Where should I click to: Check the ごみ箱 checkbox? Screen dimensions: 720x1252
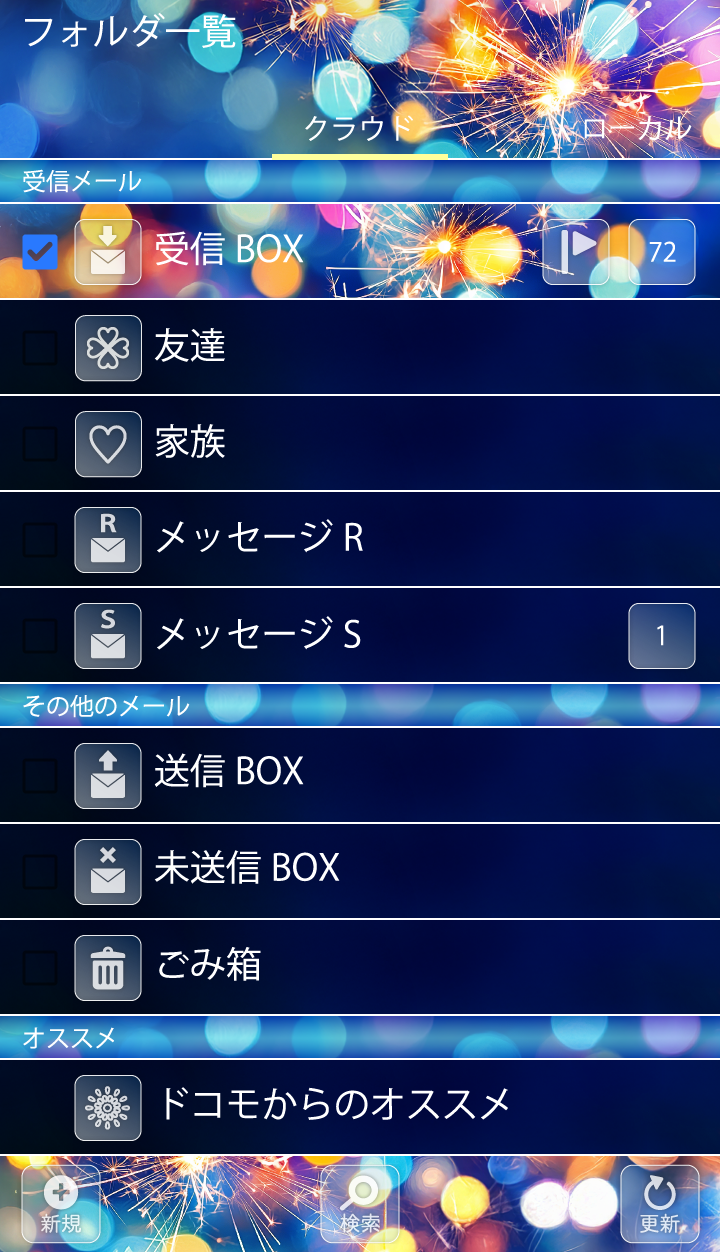point(40,967)
